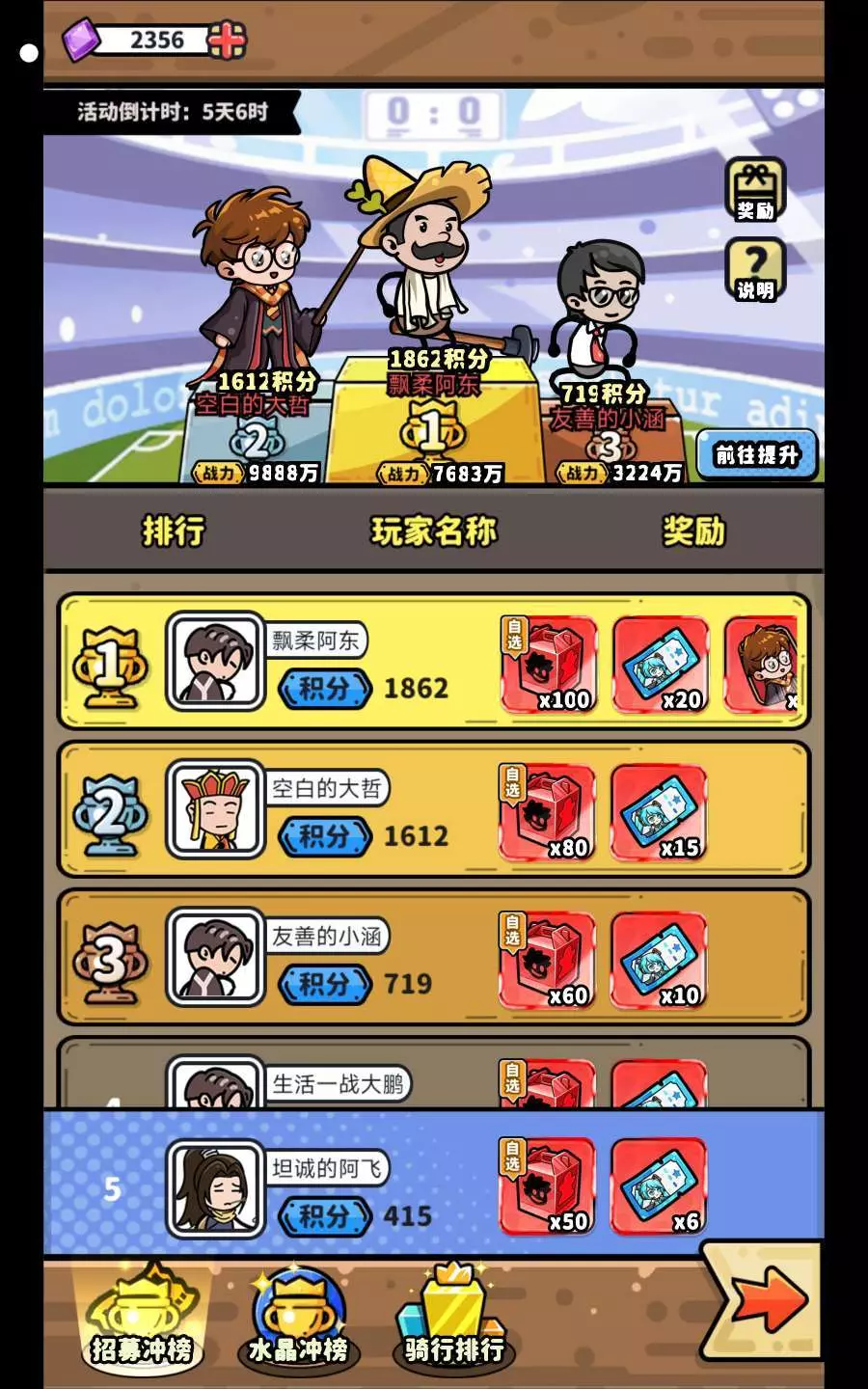Screen dimensions: 868x1389
Task: Open the 奖励 rewards gift icon
Action: pos(755,190)
